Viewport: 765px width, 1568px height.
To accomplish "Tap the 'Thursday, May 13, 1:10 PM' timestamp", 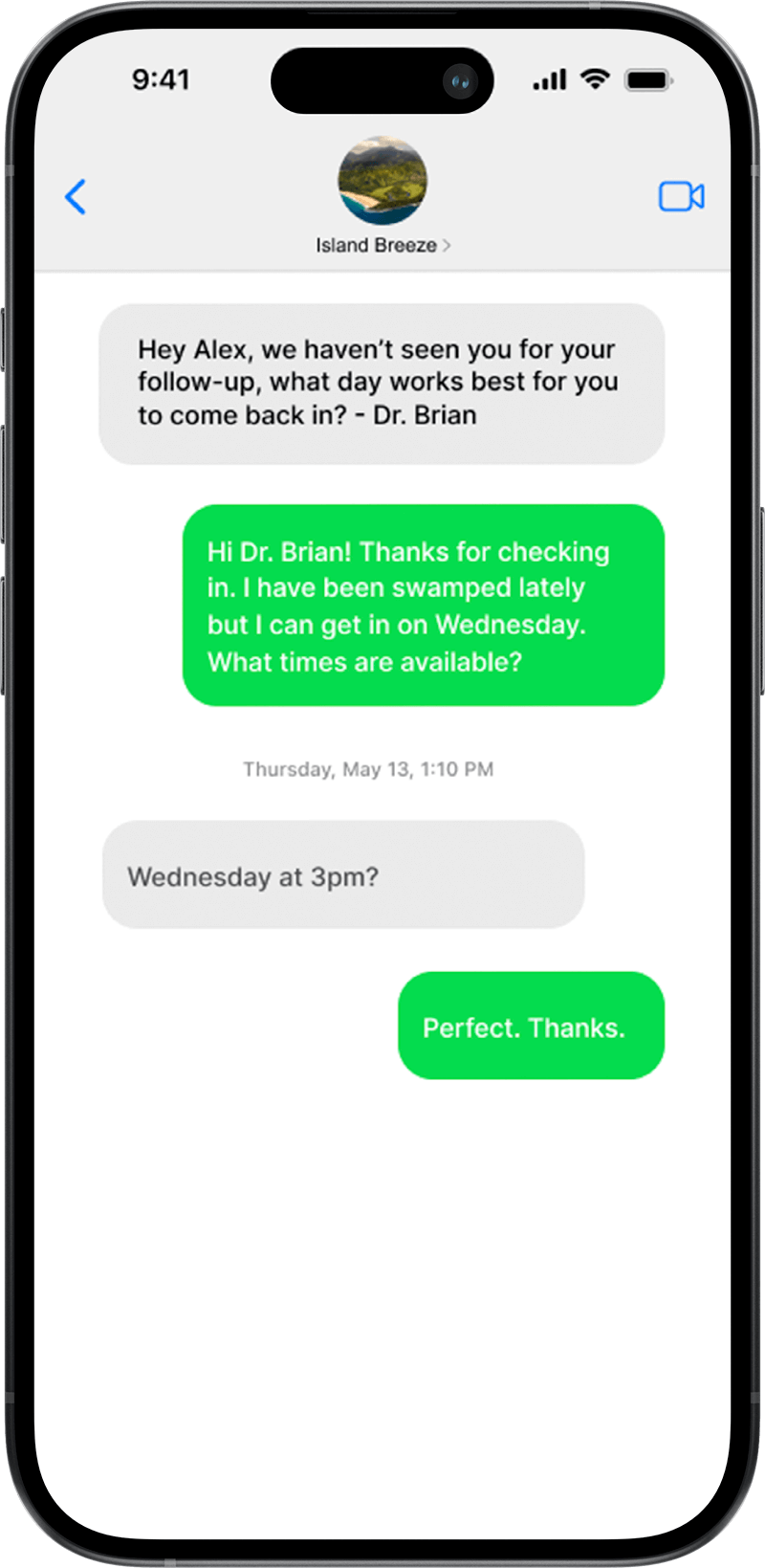I will tap(367, 768).
